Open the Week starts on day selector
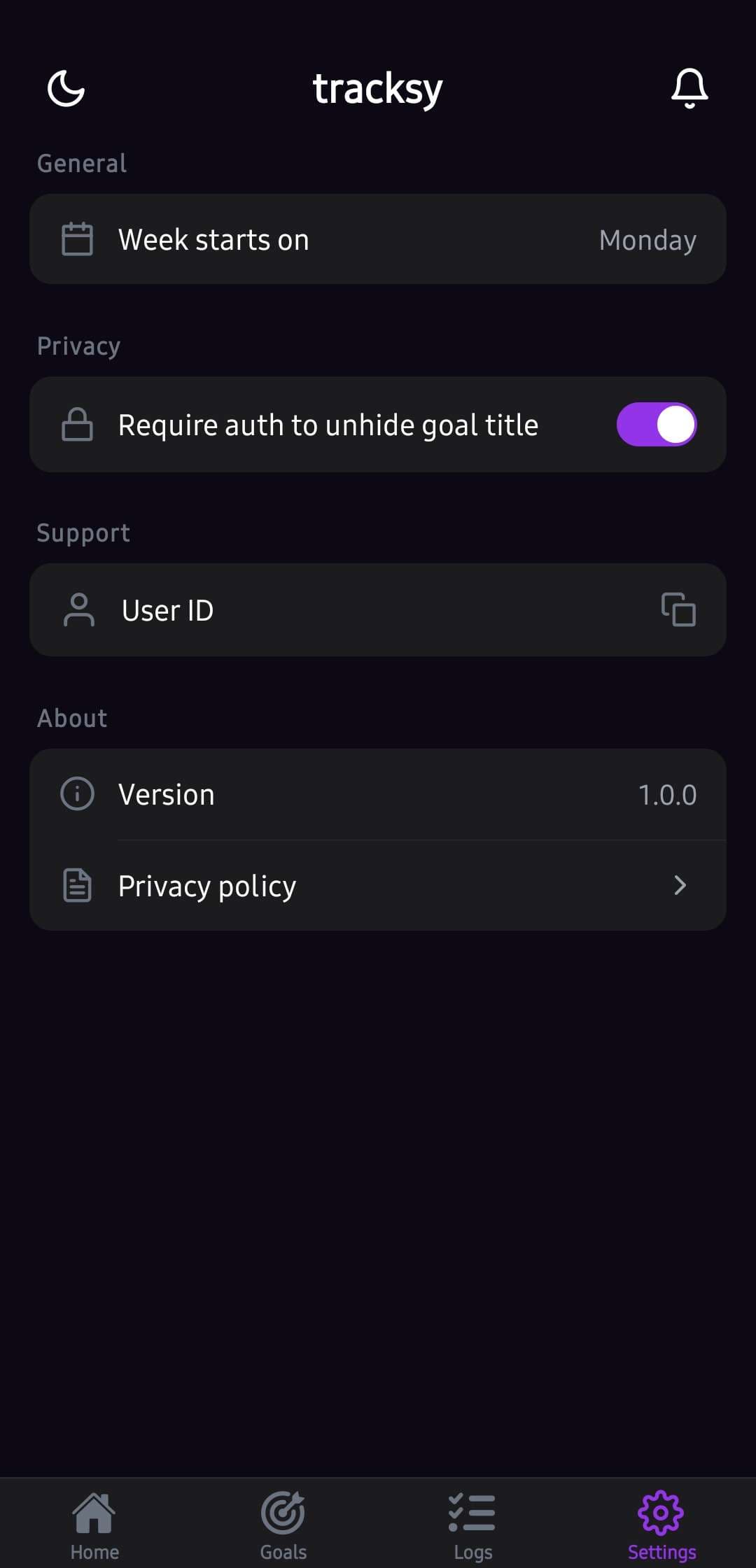This screenshot has height=1568, width=756. pyautogui.click(x=378, y=239)
